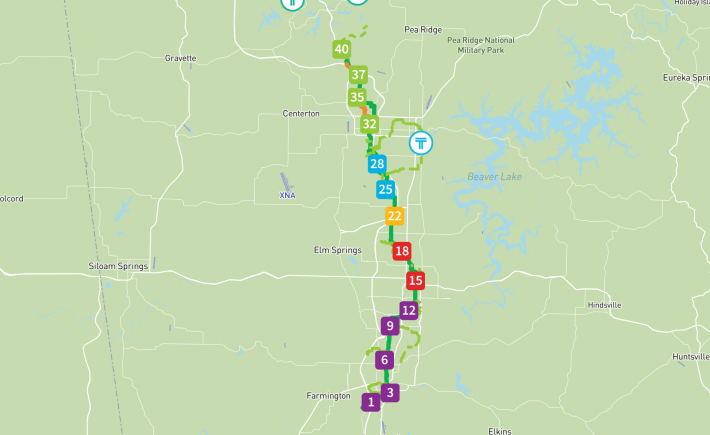
Task: Open mile marker 6 on the map
Action: tap(384, 360)
